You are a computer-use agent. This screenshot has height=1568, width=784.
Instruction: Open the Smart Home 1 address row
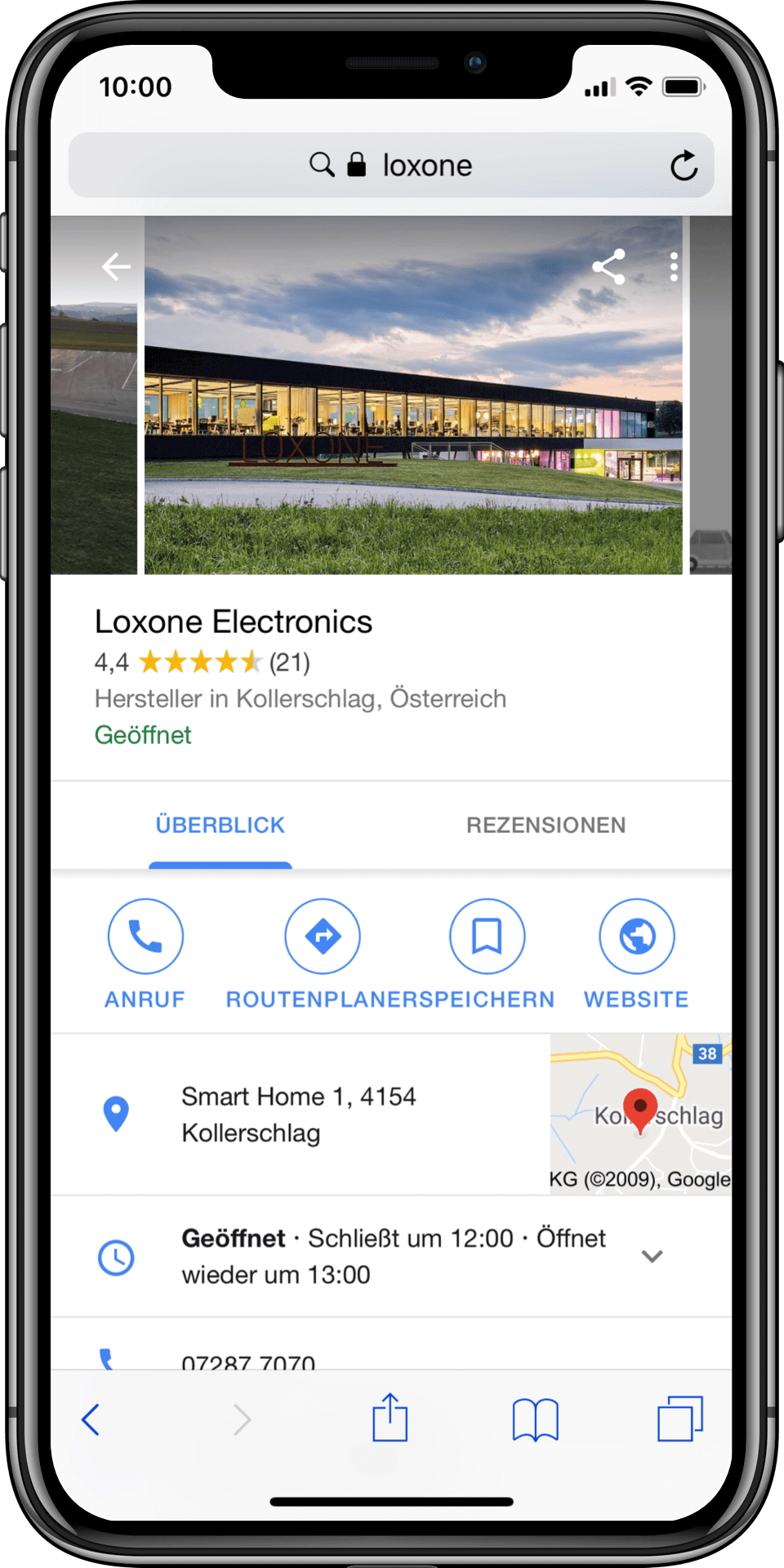pyautogui.click(x=299, y=1114)
